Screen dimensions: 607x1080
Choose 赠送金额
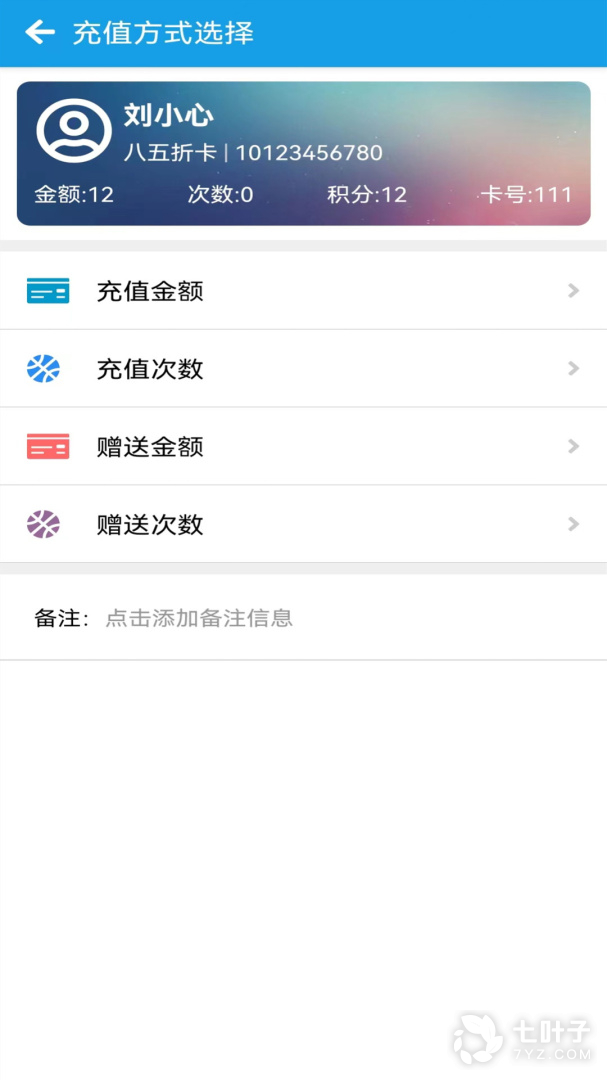click(x=303, y=446)
